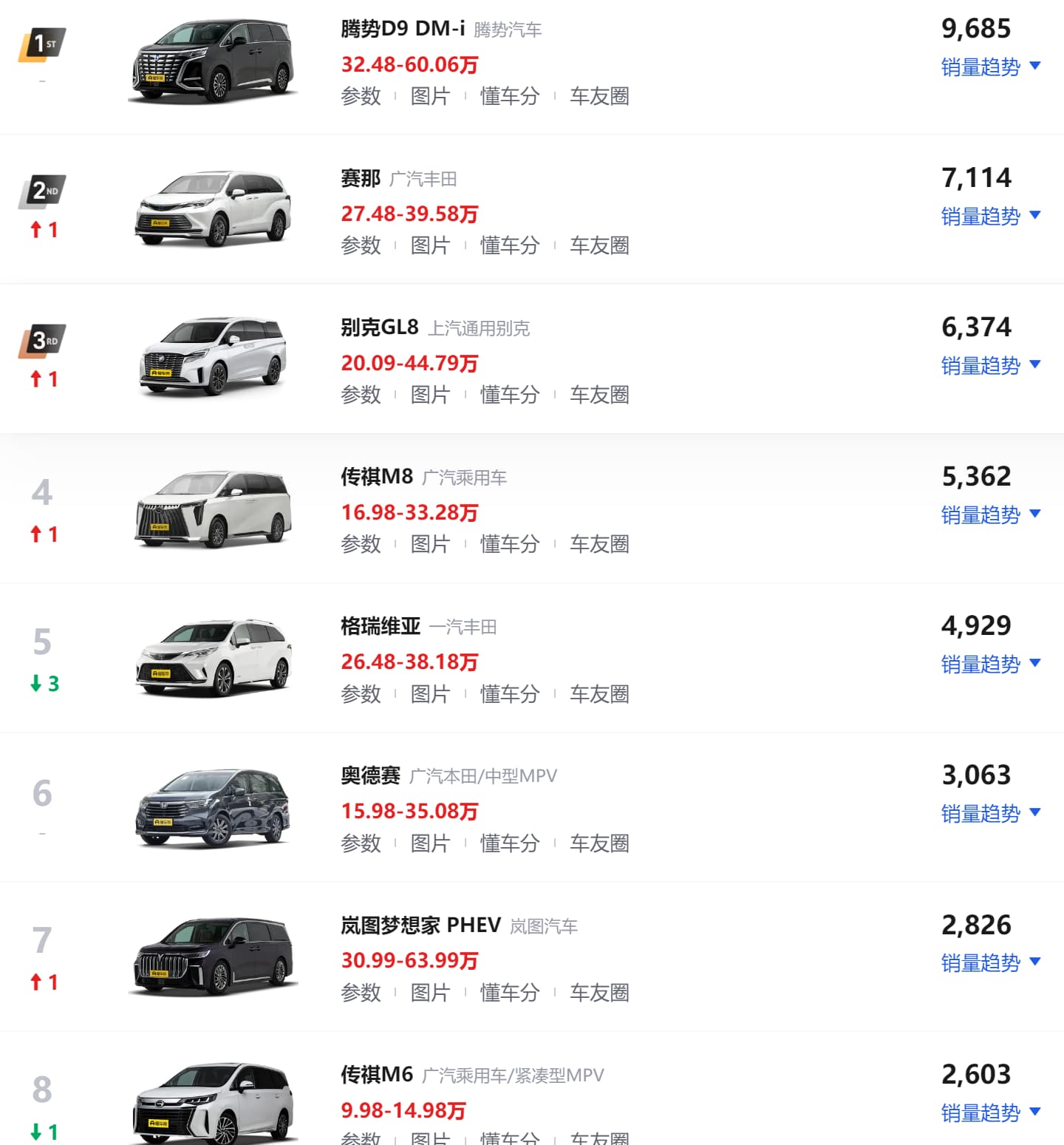Expand 销量趋势 for 别克GL8
The width and height of the screenshot is (1064, 1145).
[x=990, y=366]
